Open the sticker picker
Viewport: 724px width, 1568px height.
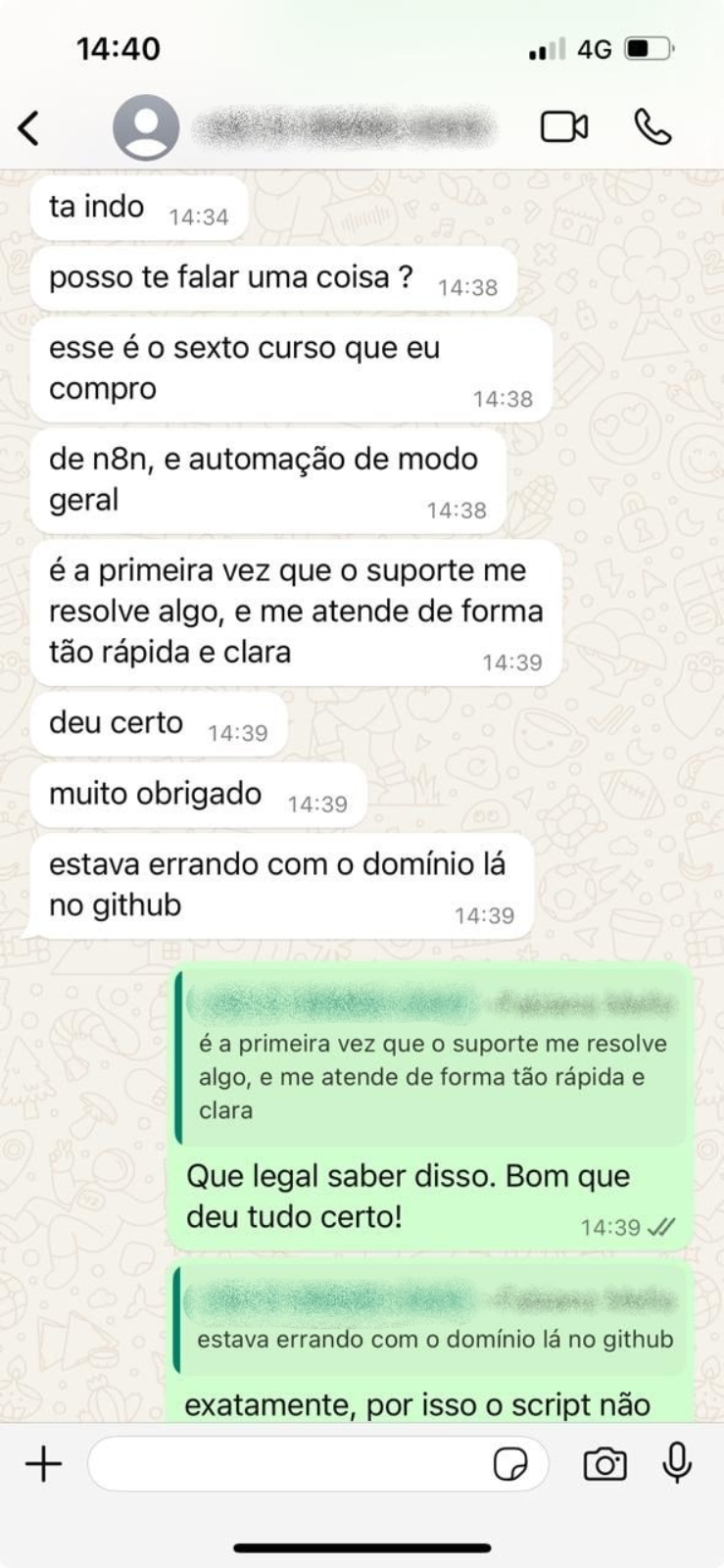click(510, 1464)
